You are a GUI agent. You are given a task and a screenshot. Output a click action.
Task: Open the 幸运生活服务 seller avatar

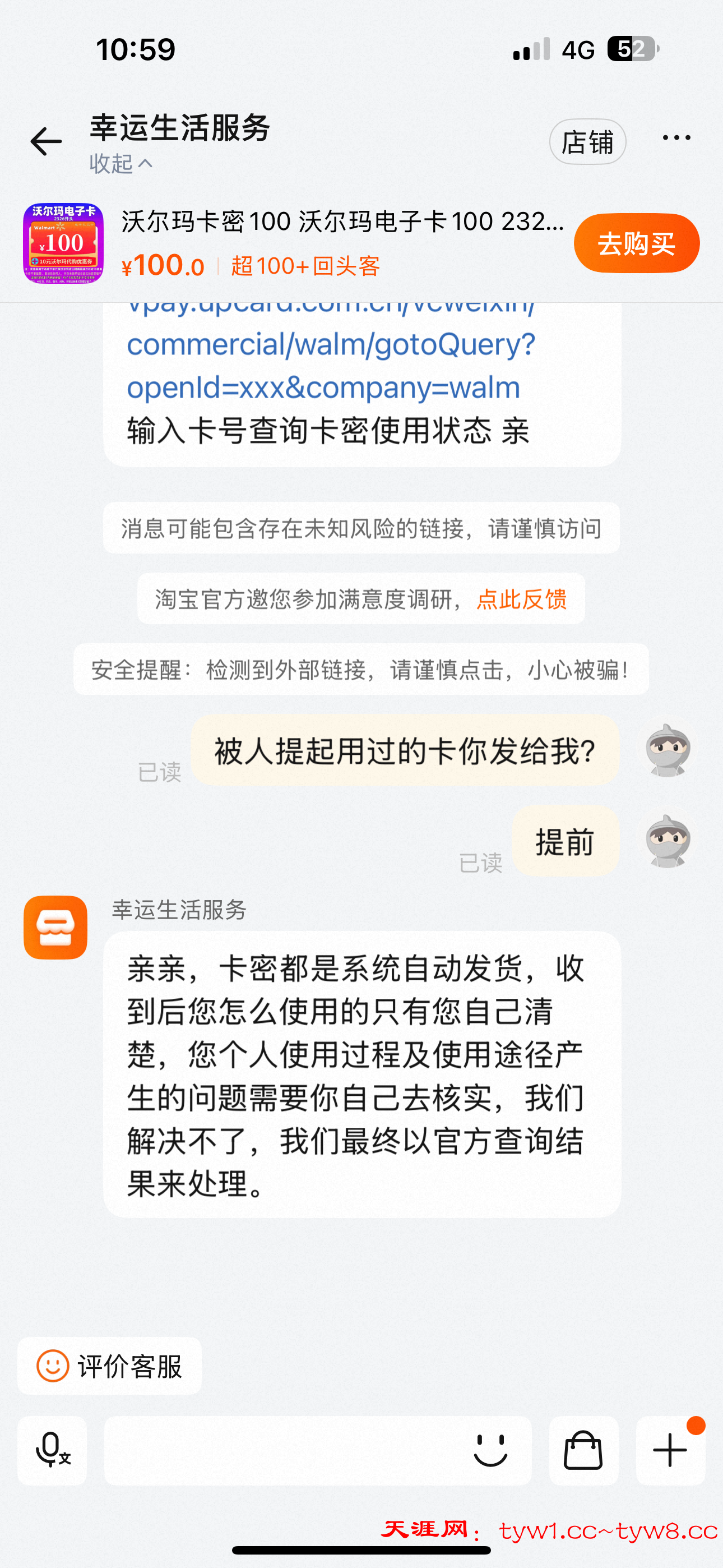pos(55,927)
